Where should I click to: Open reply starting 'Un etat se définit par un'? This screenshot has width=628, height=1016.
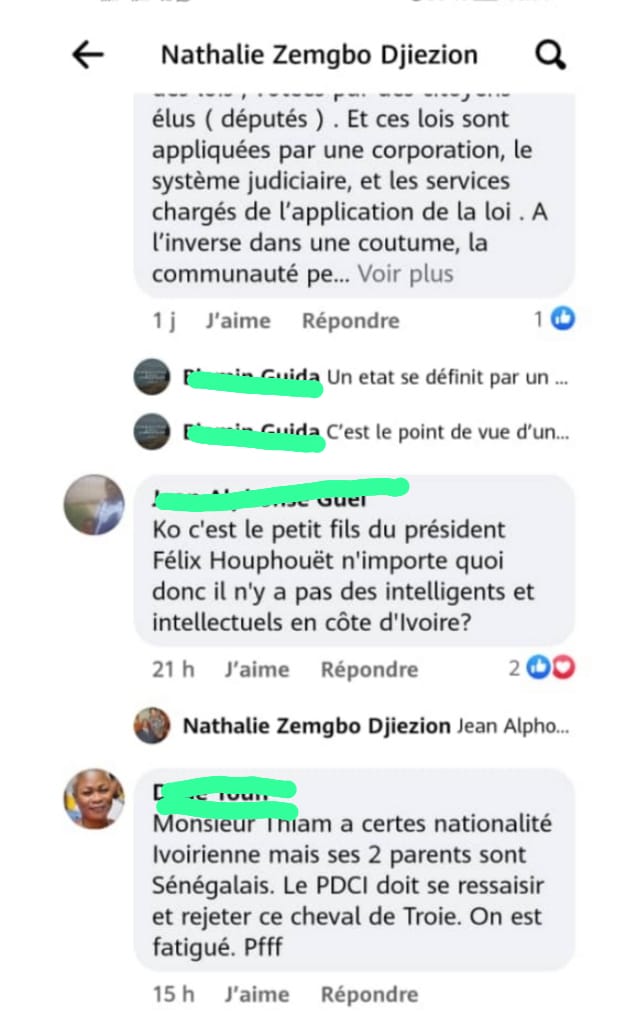[x=448, y=378]
